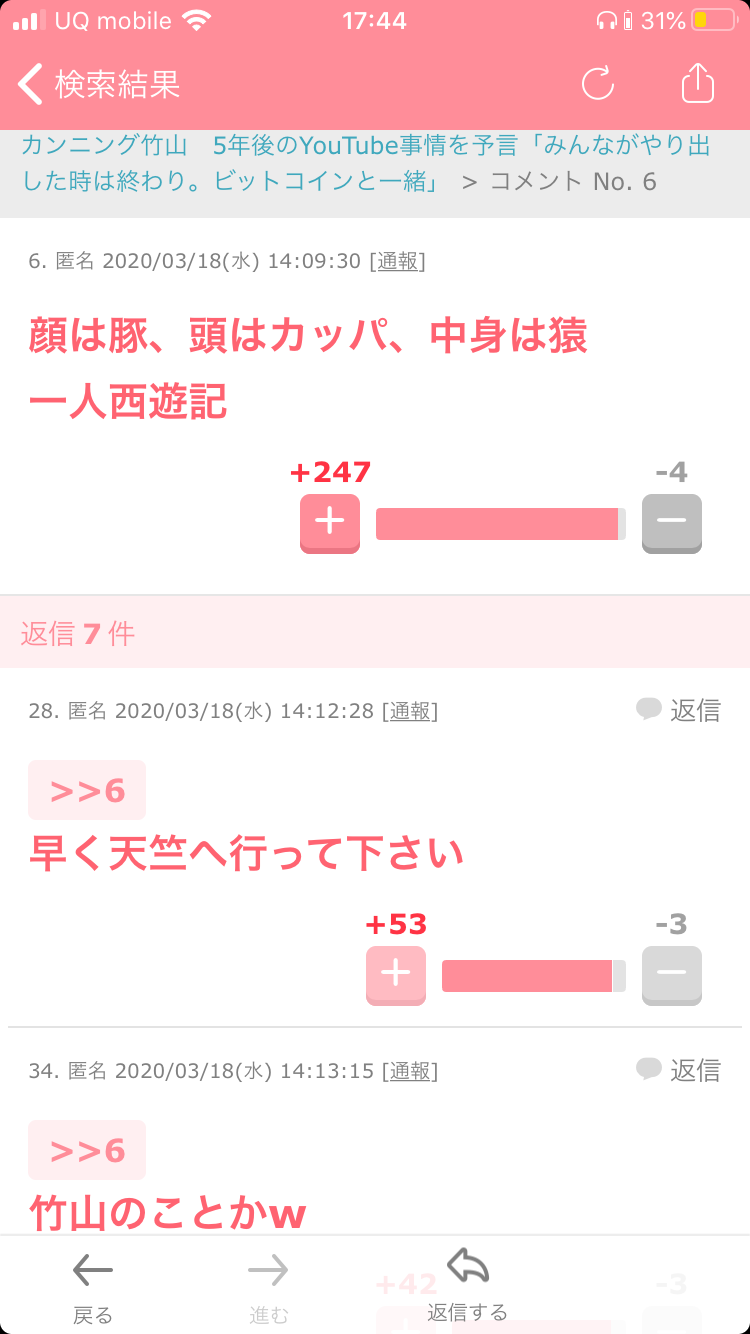Tap the >>6 anchor in comment 28
The height and width of the screenshot is (1334, 750).
tap(87, 790)
